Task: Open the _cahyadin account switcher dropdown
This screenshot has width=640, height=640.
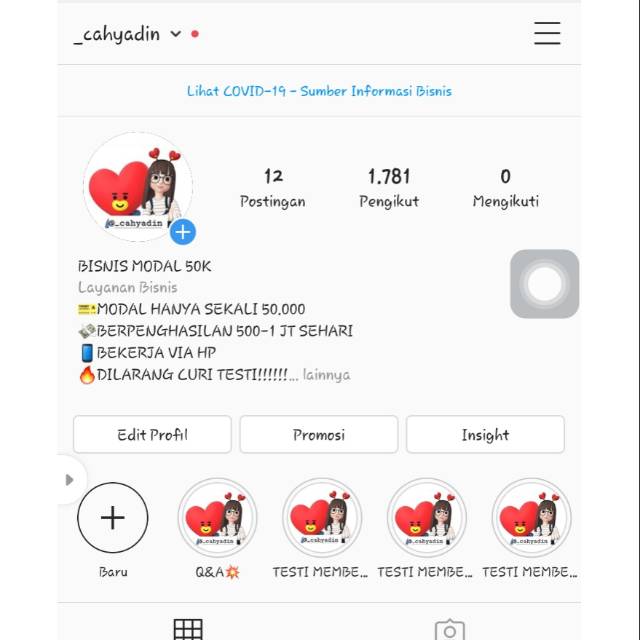Action: click(x=128, y=34)
